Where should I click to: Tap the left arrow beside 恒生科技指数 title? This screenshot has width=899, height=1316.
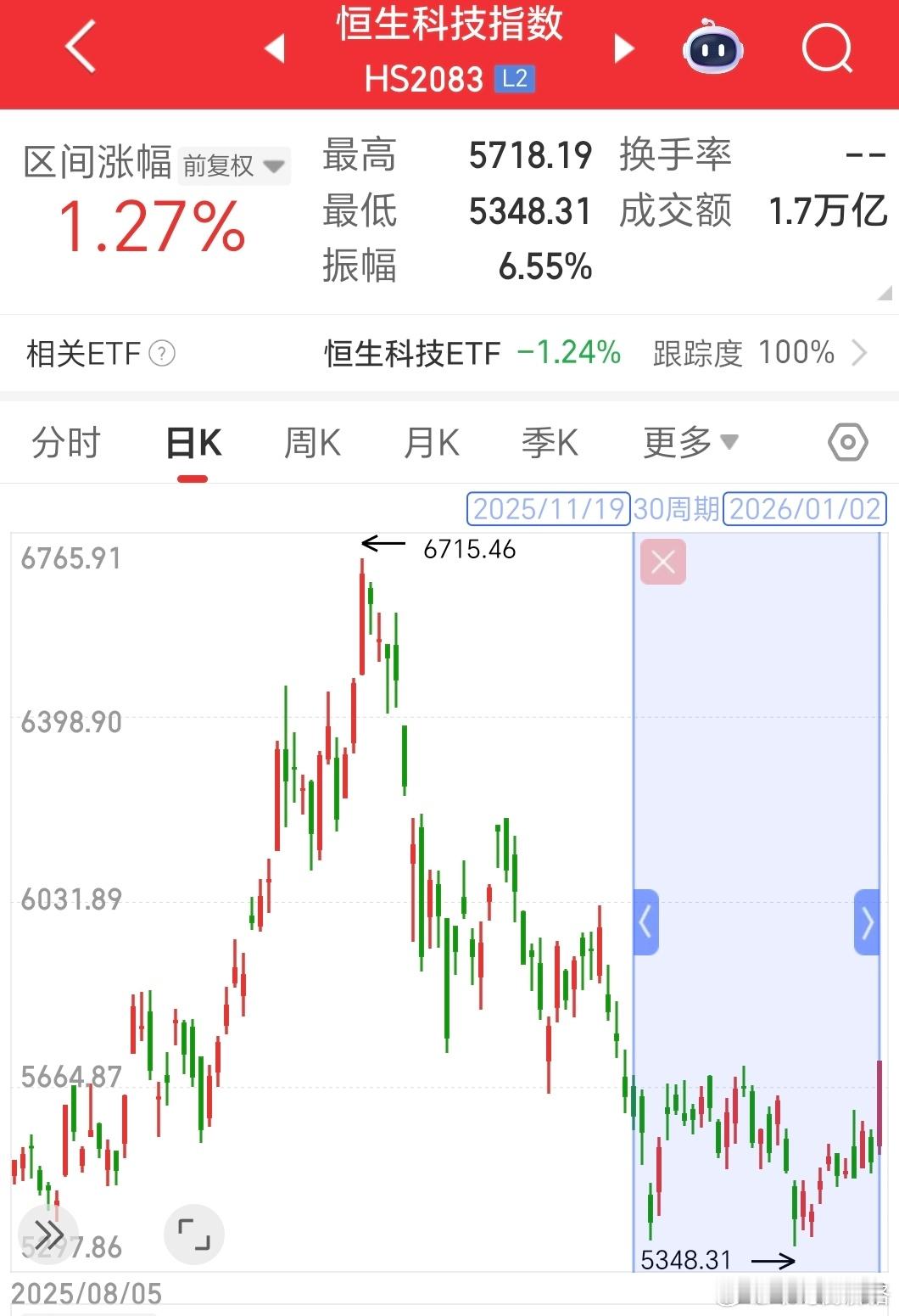coord(274,48)
